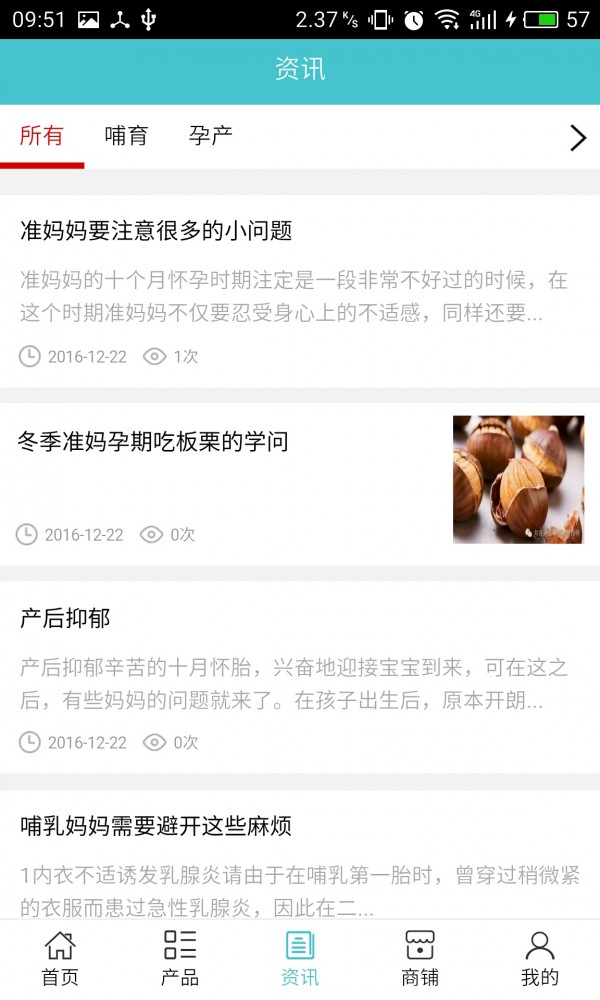Open article 哺乳妈妈需要避开这些麻烦
The width and height of the screenshot is (600, 1000).
156,827
